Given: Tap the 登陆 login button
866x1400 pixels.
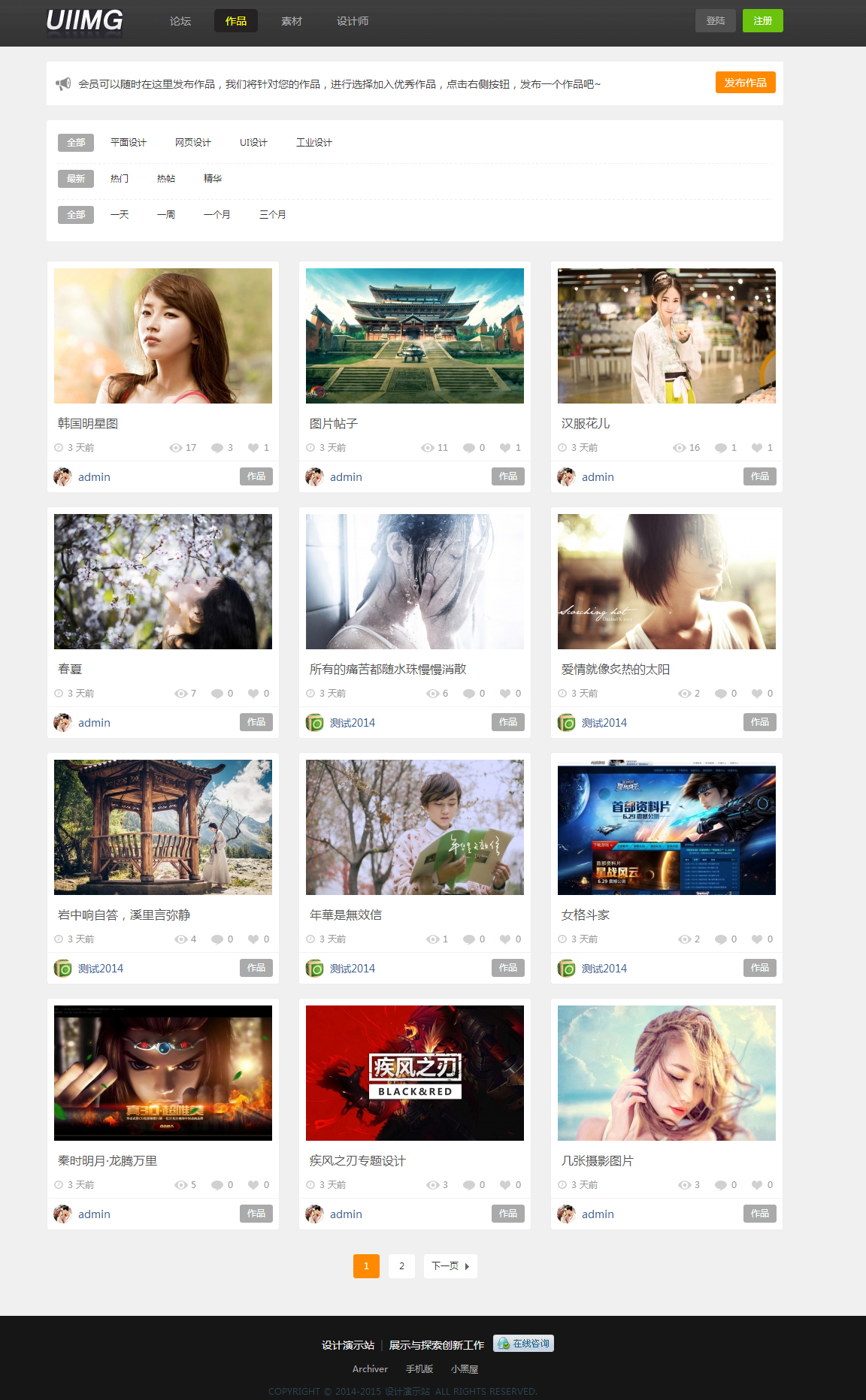Looking at the screenshot, I should pyautogui.click(x=715, y=21).
